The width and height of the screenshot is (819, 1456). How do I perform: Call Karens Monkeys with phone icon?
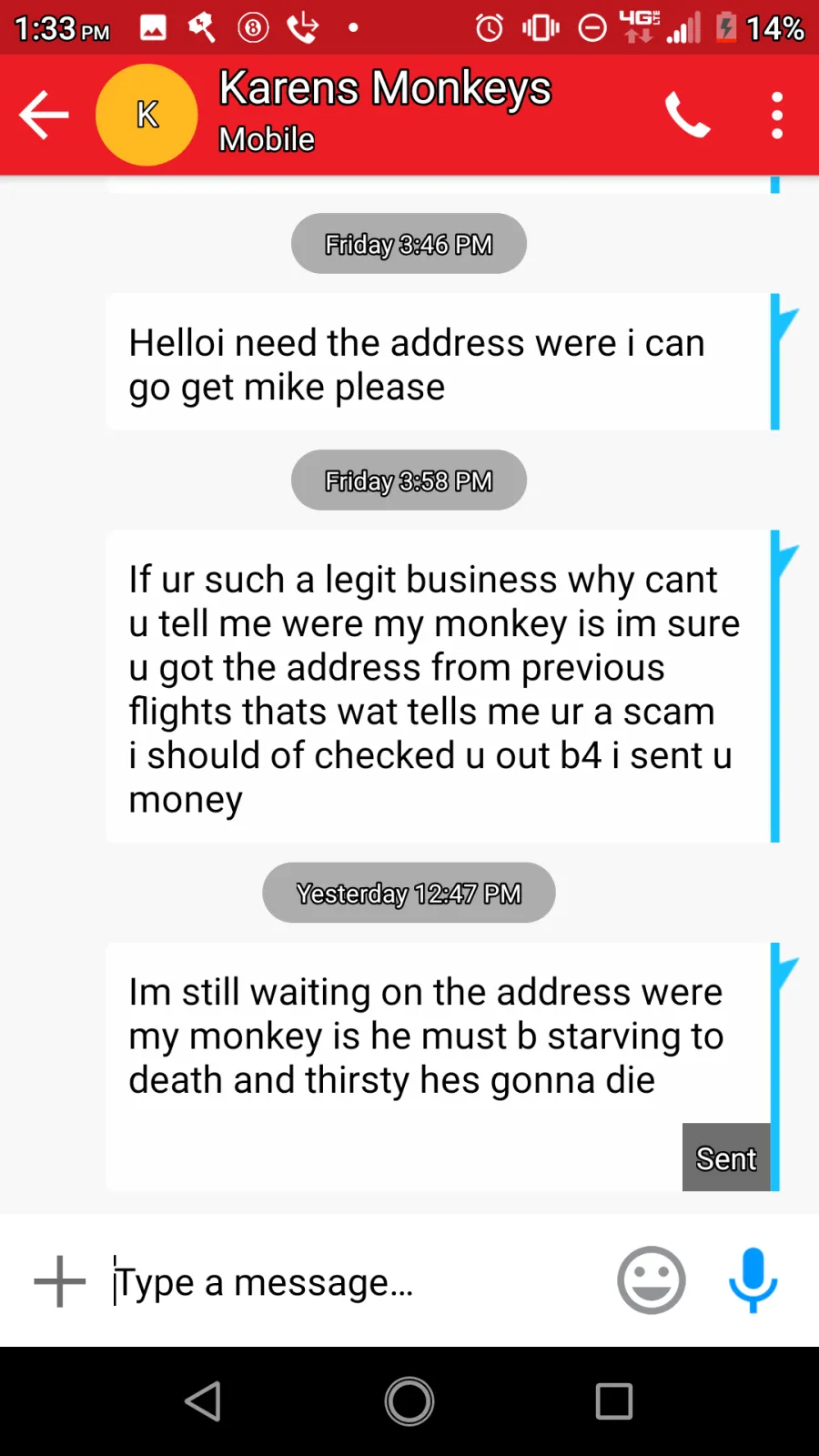click(x=687, y=115)
